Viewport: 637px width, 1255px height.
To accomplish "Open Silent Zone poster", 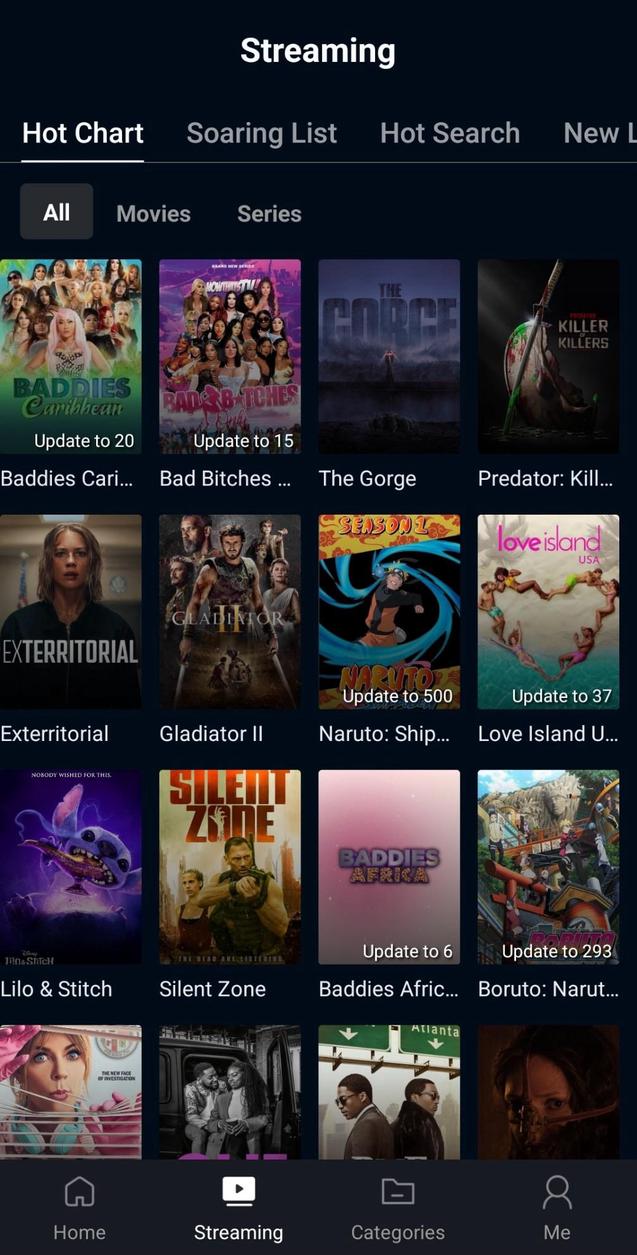I will tap(230, 867).
